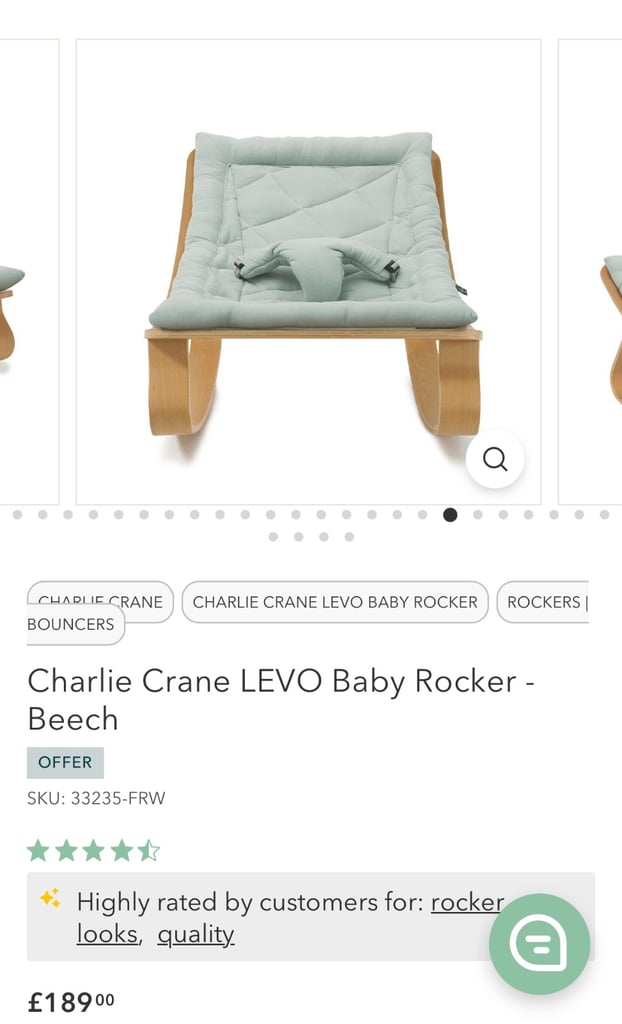
Task: Follow the underlined looks link
Action: pyautogui.click(x=108, y=934)
